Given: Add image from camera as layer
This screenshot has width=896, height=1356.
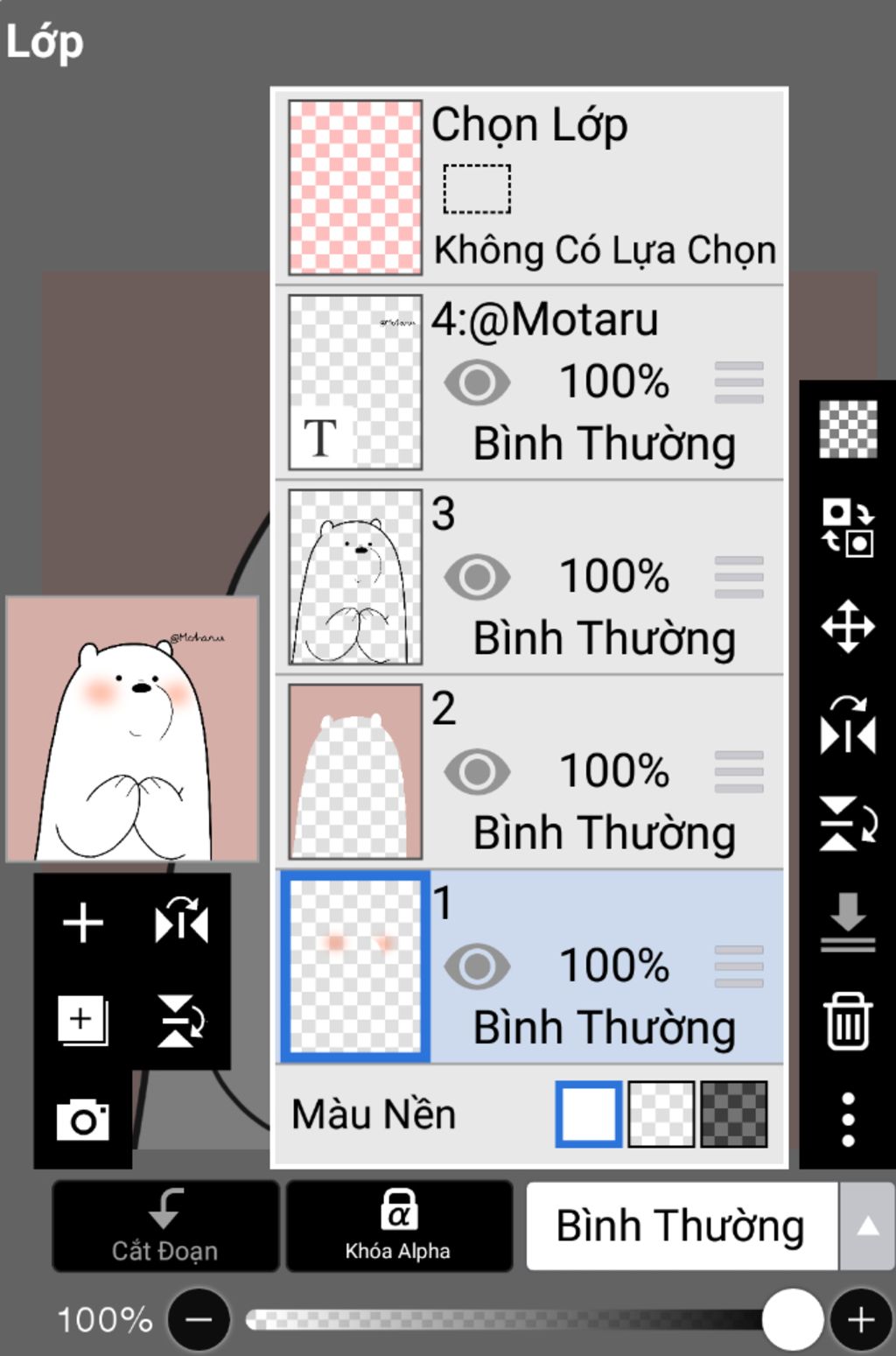Looking at the screenshot, I should pyautogui.click(x=83, y=1120).
